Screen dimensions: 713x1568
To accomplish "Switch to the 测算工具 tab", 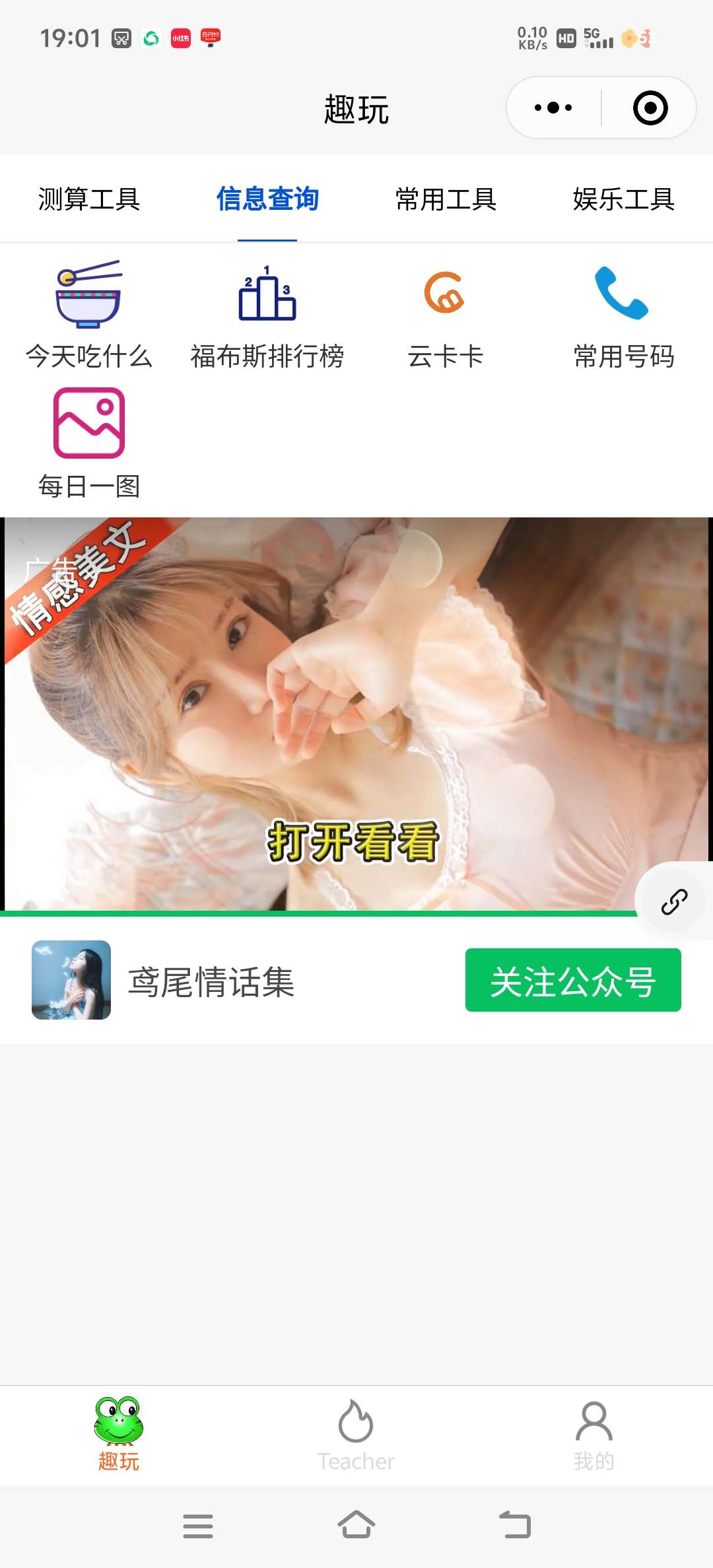I will 89,199.
